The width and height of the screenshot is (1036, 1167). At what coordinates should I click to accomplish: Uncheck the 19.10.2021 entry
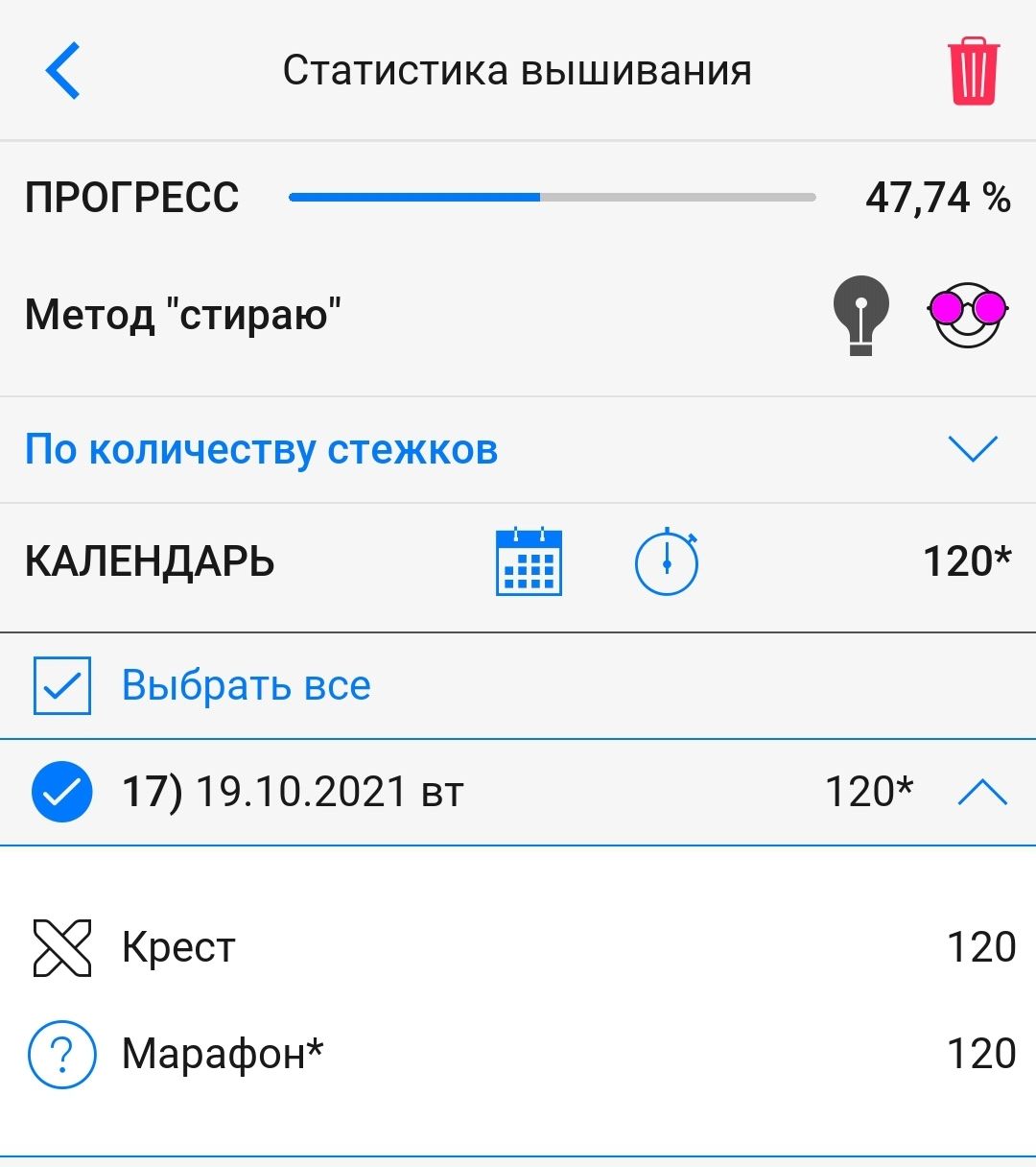click(62, 793)
